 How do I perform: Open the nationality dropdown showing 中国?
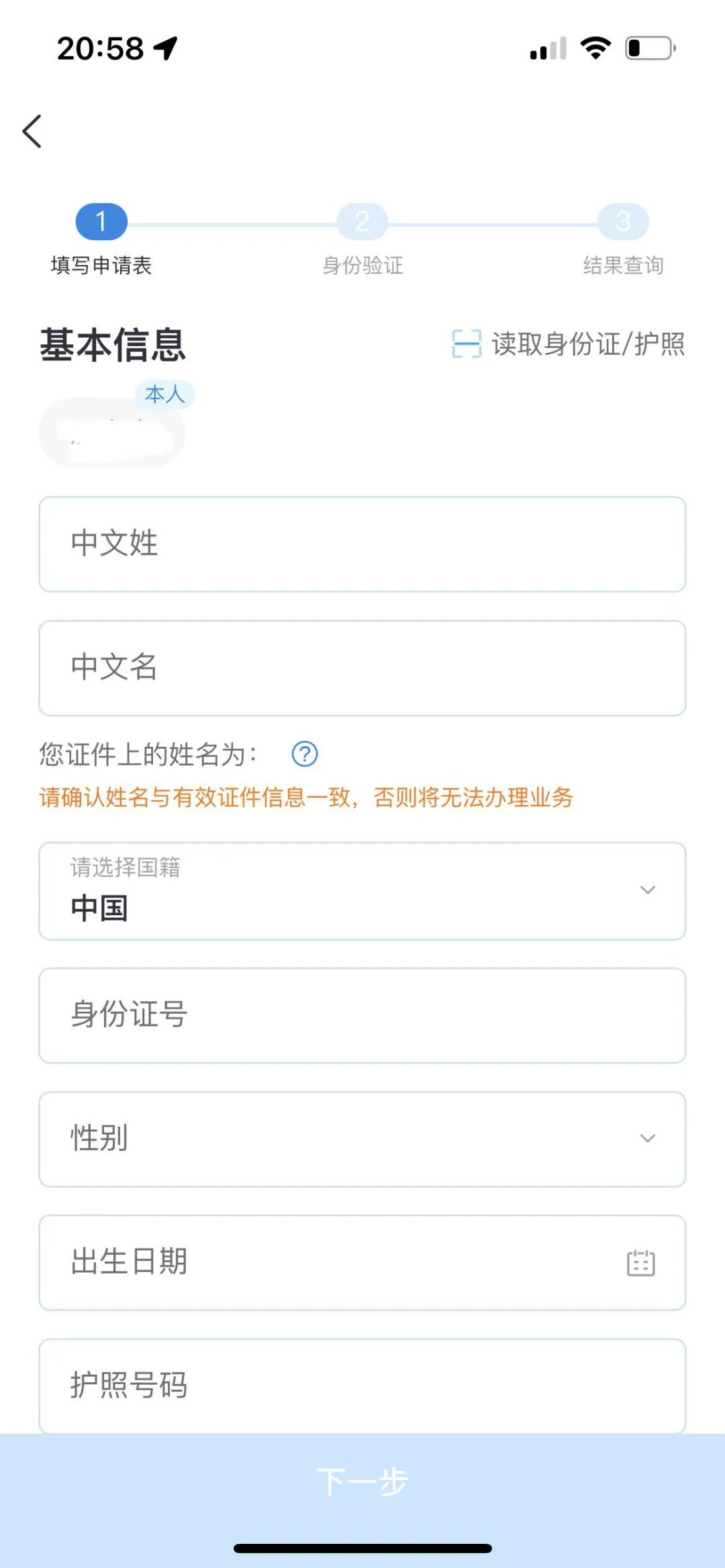(x=362, y=892)
